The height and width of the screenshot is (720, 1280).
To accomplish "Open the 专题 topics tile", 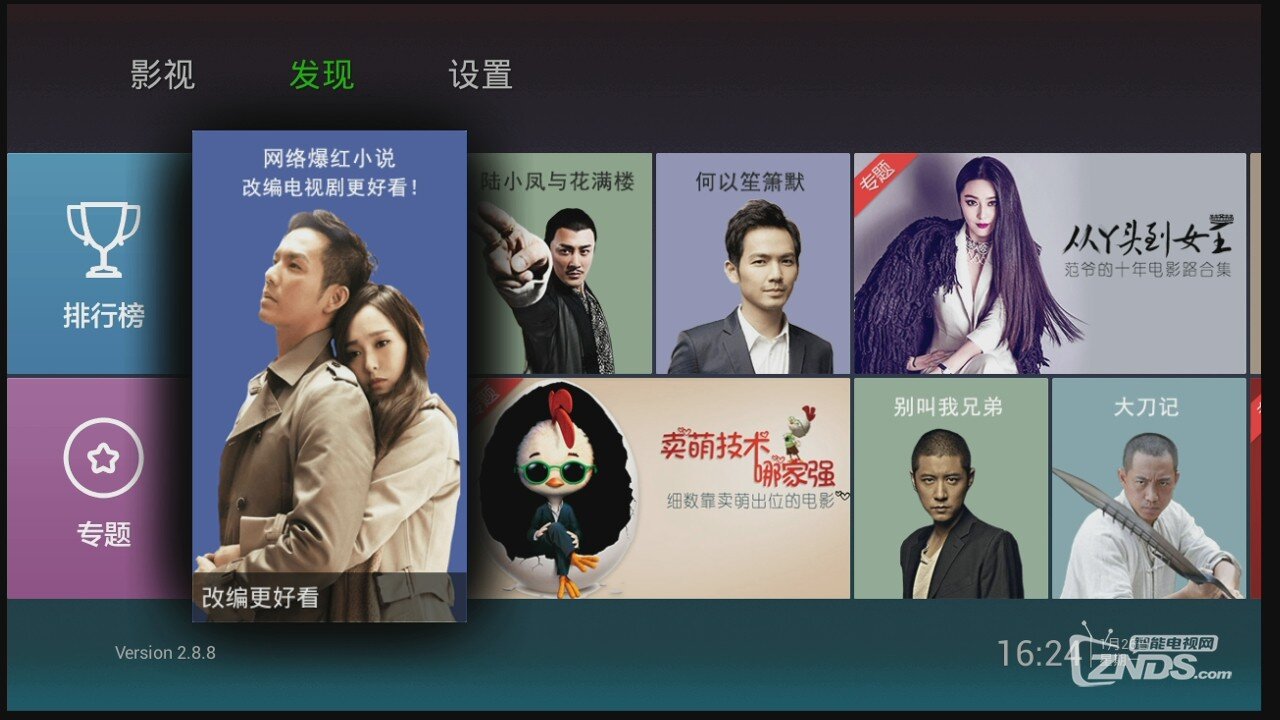I will point(100,487).
